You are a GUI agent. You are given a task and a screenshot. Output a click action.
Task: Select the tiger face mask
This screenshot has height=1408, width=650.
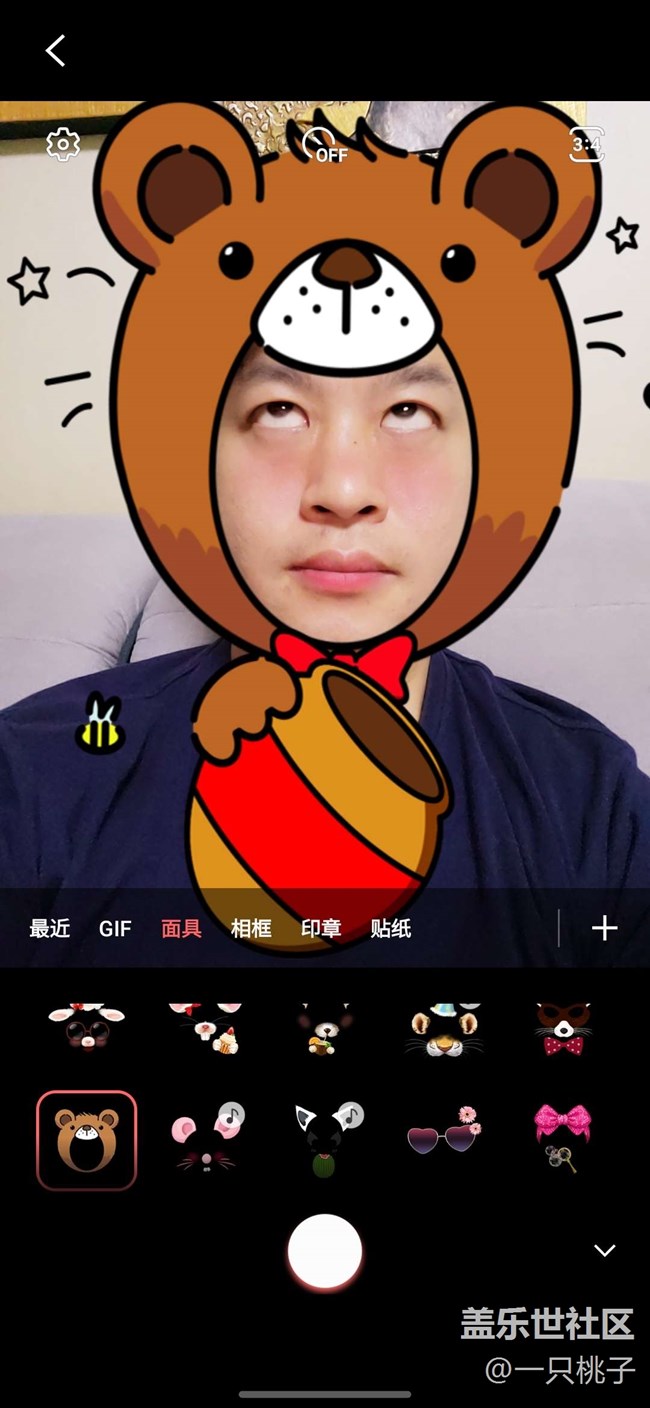coord(445,1030)
